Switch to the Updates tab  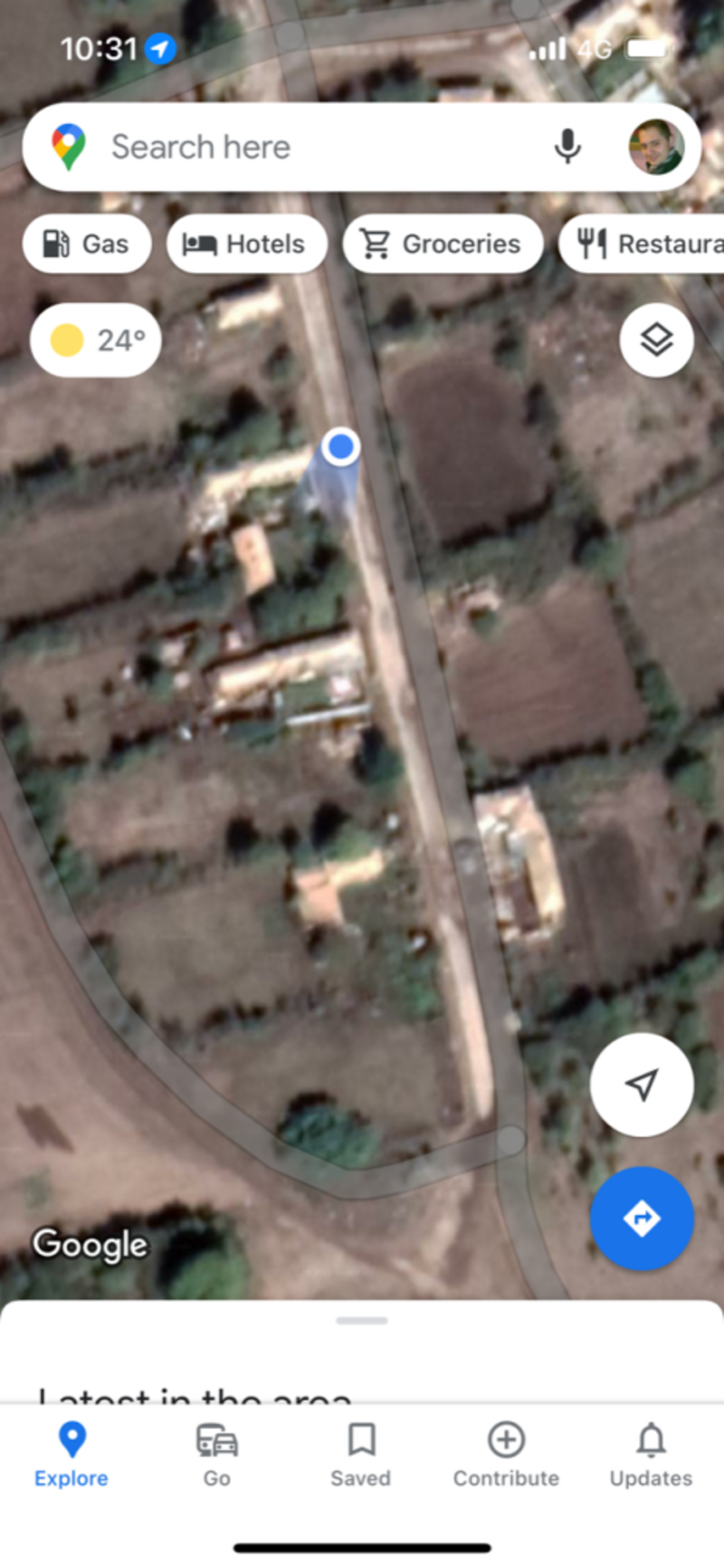[x=651, y=1455]
